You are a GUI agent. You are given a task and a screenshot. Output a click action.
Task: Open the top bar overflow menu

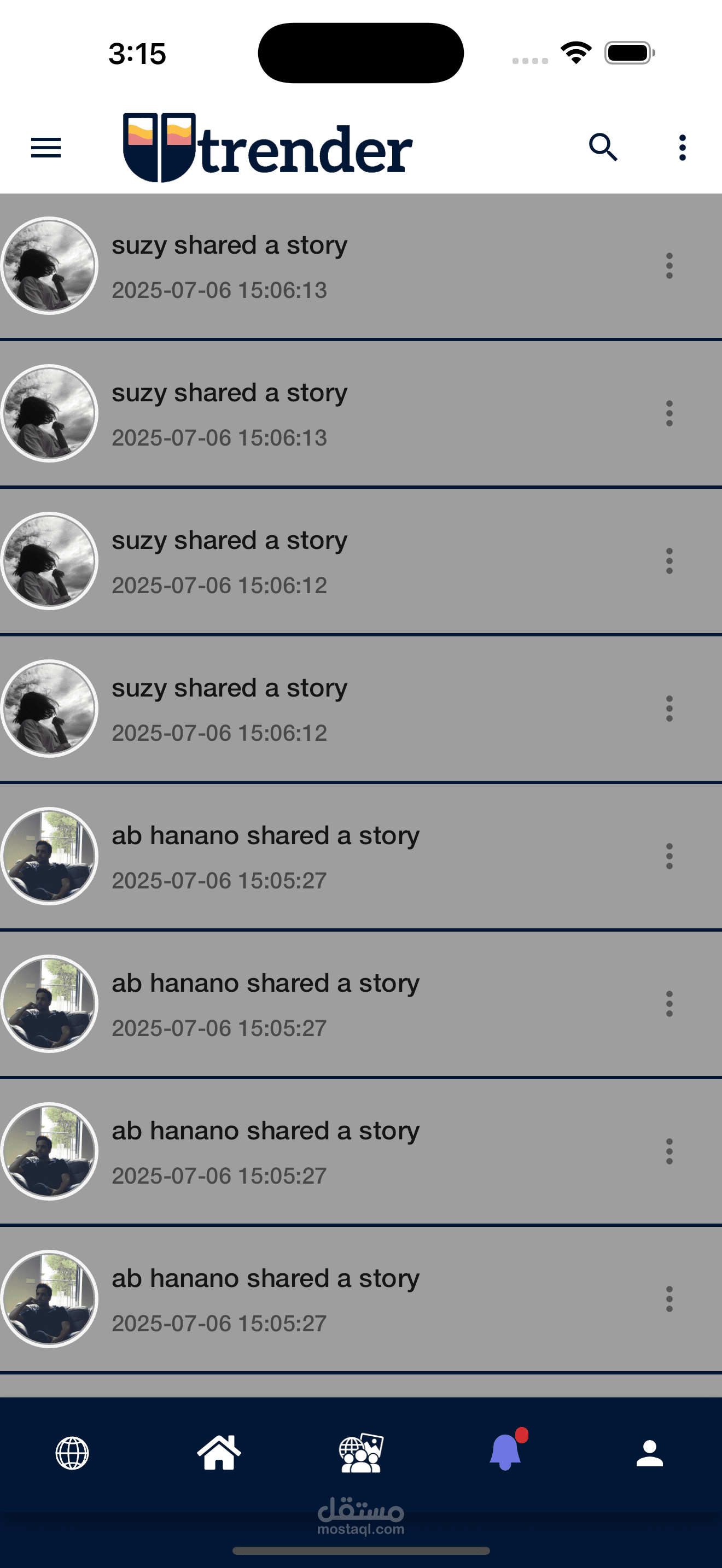(683, 148)
